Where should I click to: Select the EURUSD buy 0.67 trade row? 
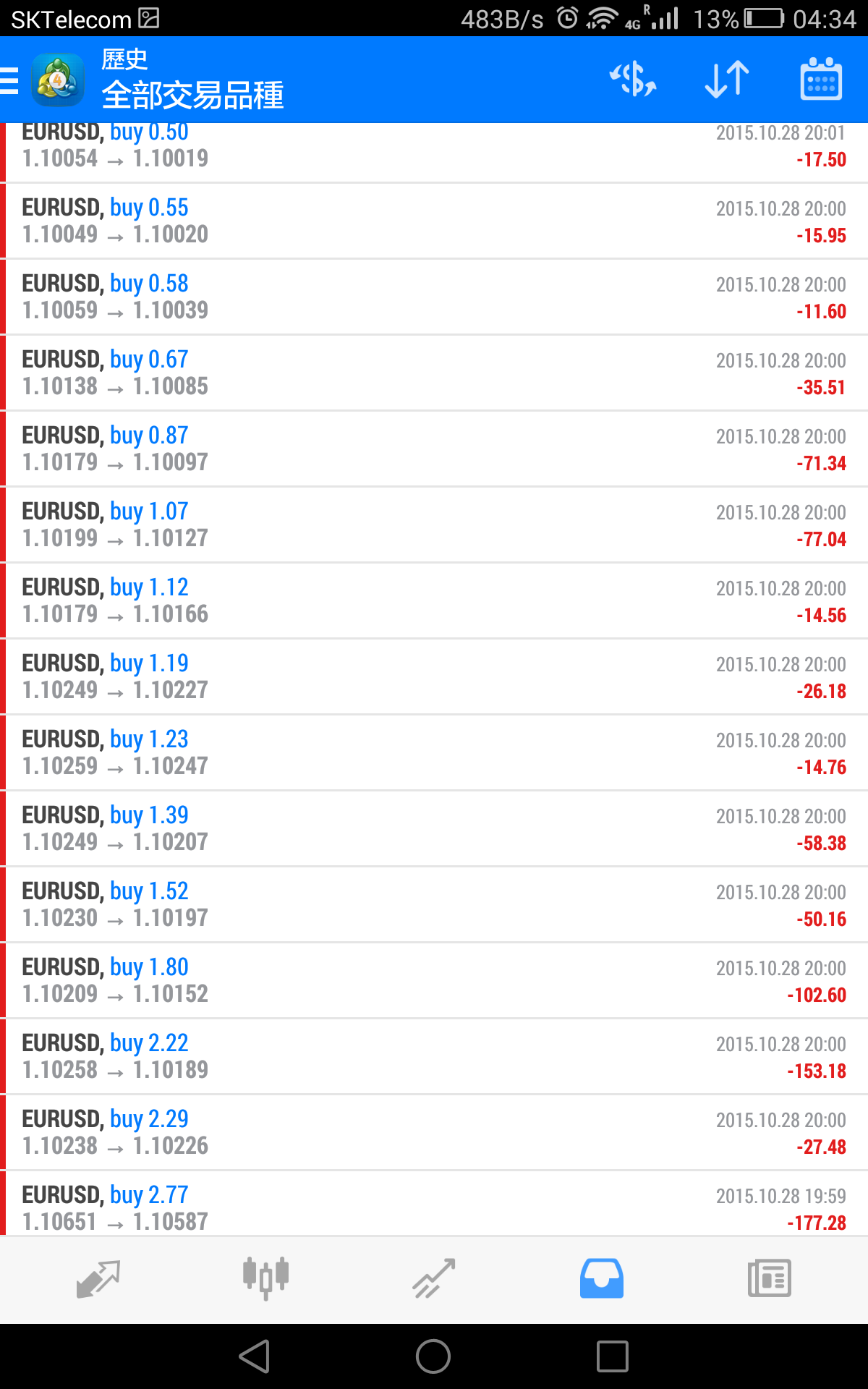pos(434,373)
